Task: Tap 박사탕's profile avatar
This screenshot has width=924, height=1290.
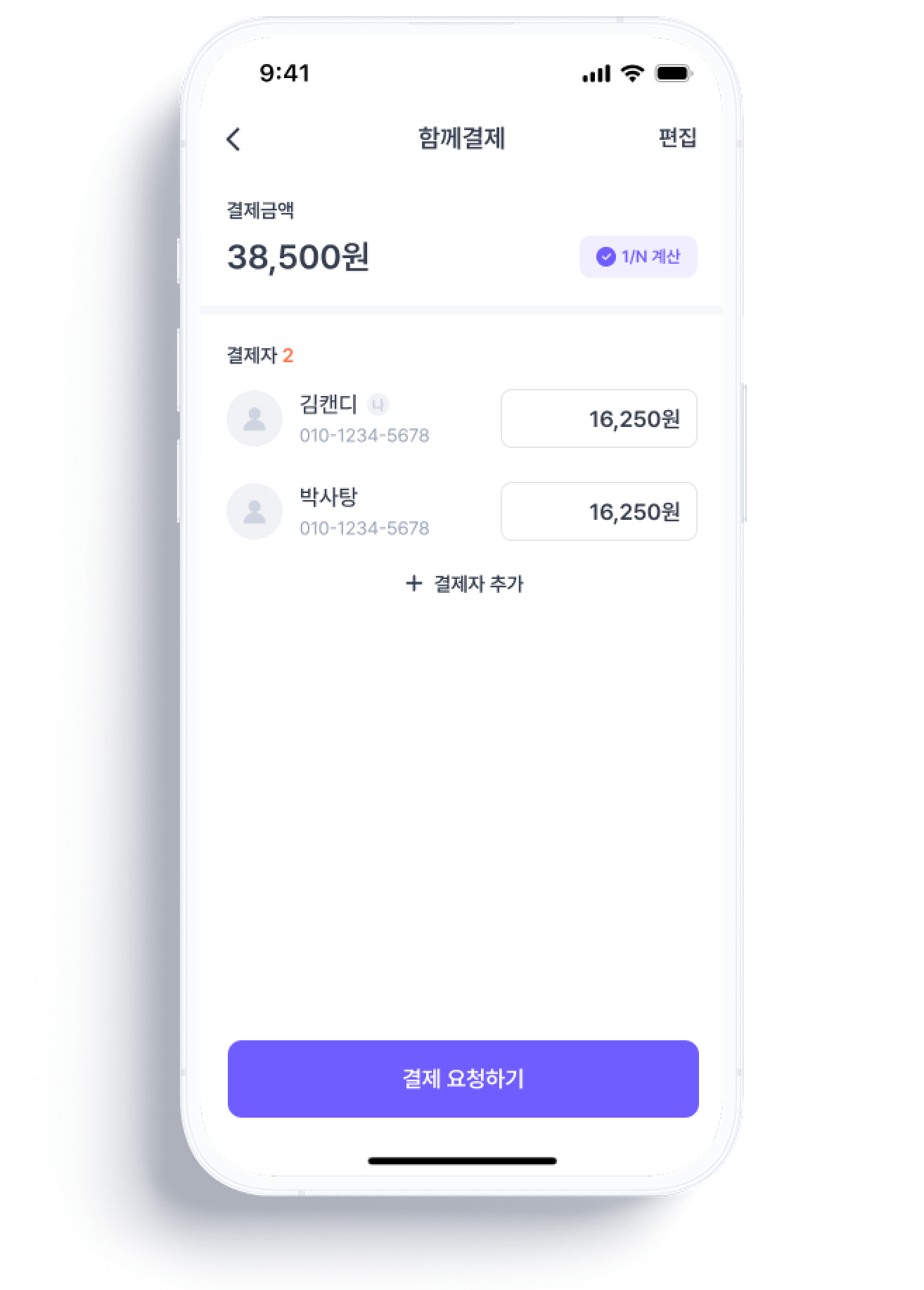Action: (255, 511)
